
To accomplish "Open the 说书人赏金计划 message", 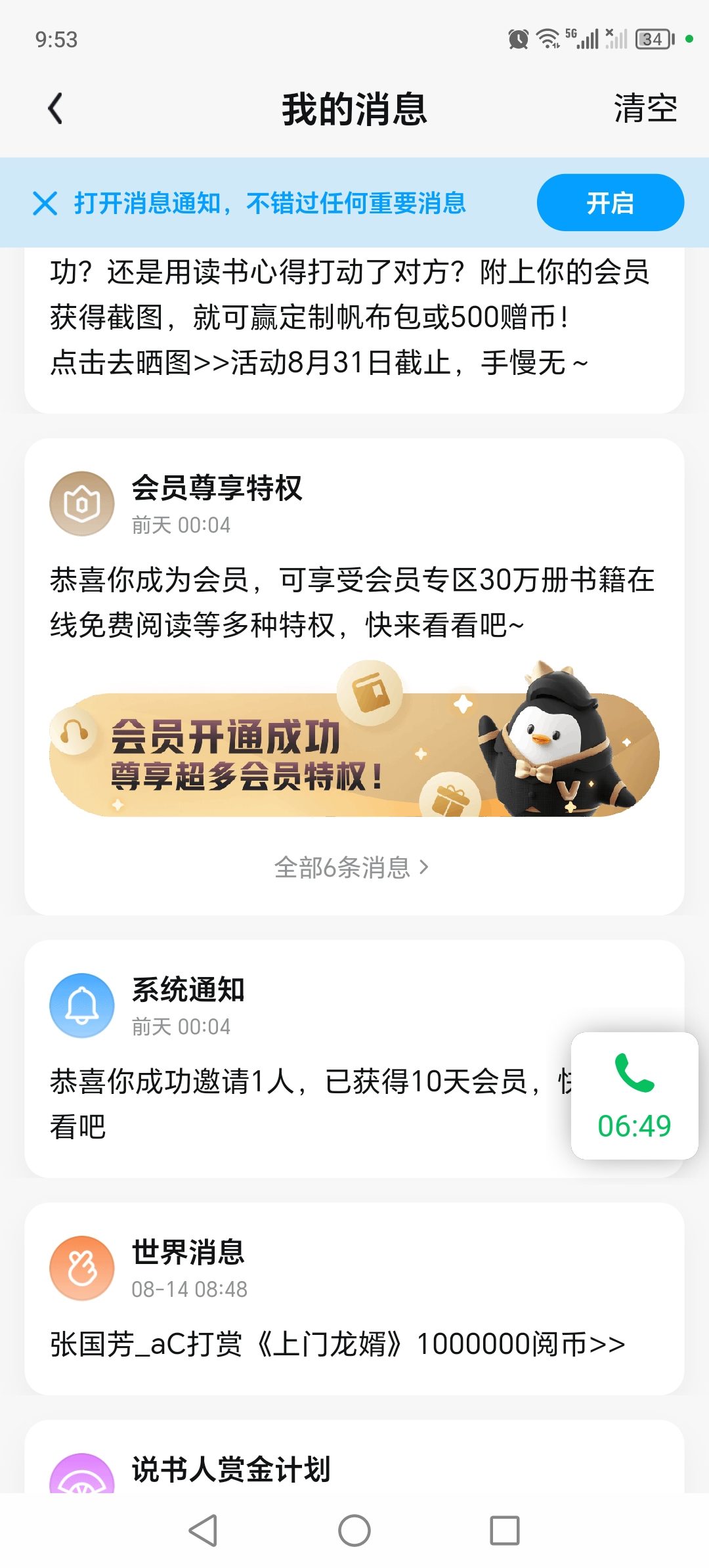I will tap(354, 1456).
